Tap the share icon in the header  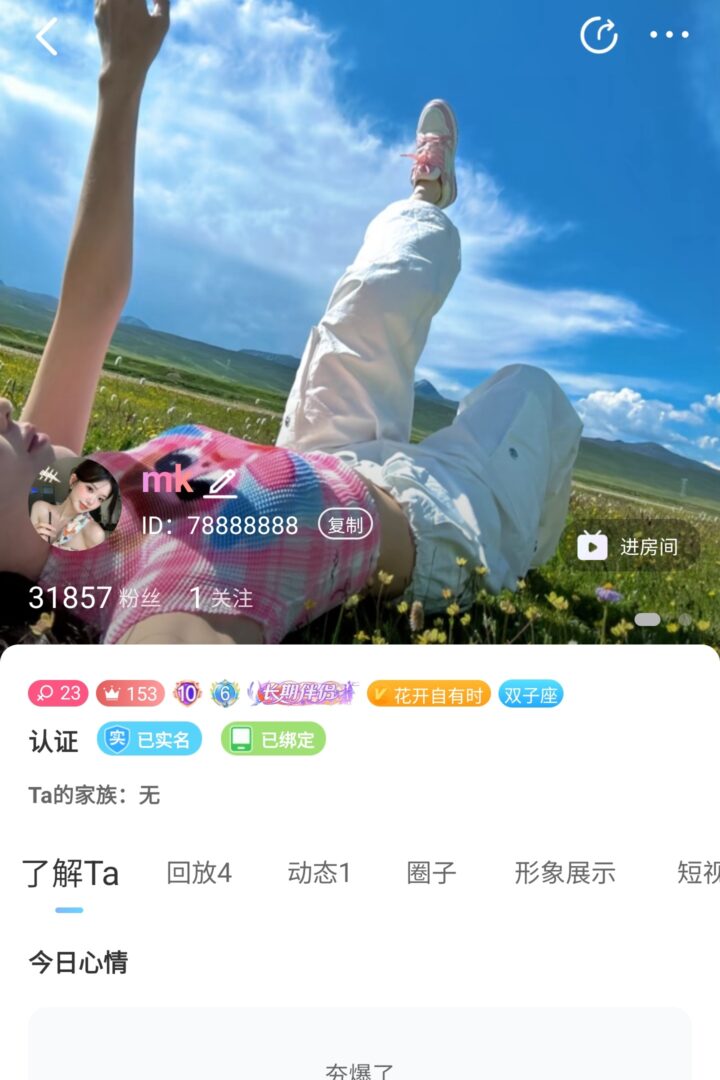coord(599,36)
